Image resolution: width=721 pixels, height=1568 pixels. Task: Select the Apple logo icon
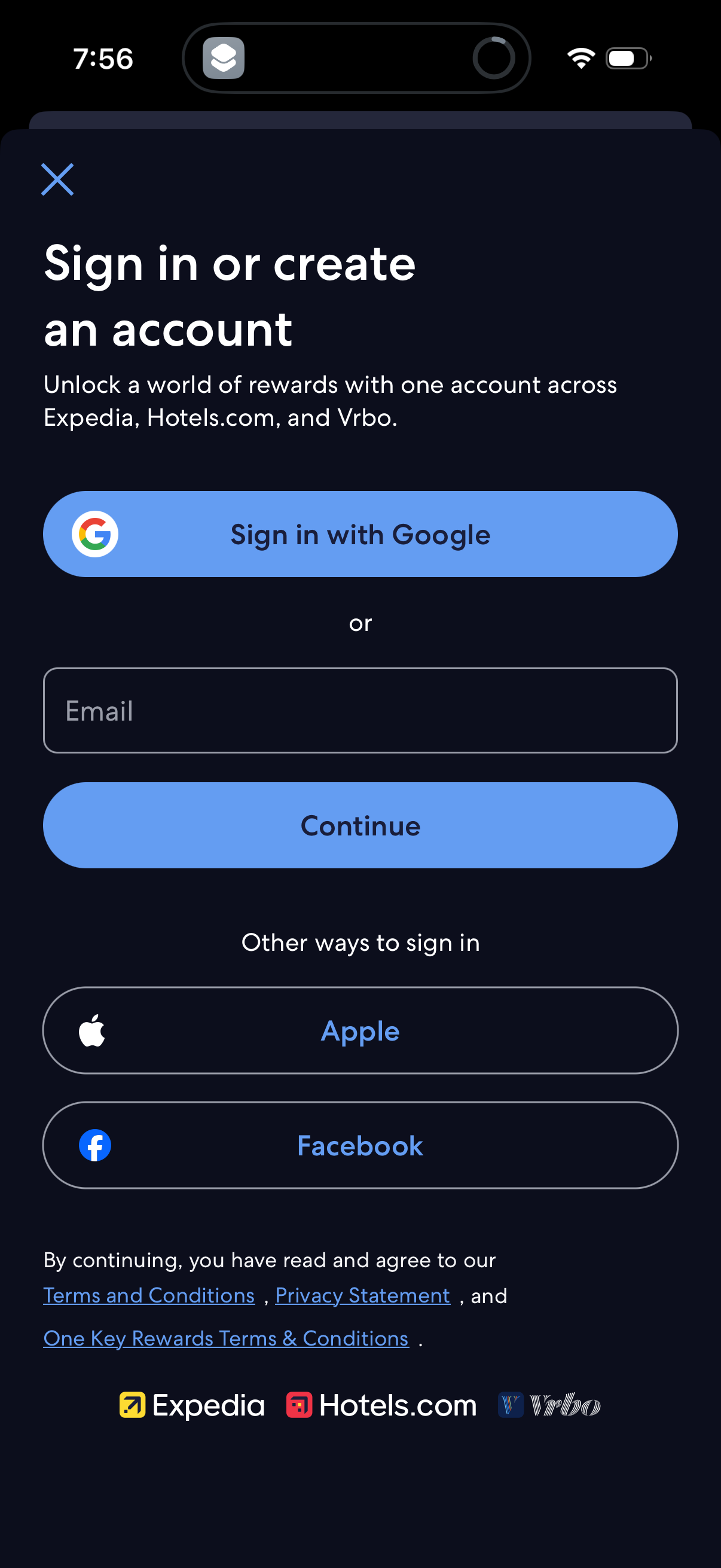tap(92, 1030)
